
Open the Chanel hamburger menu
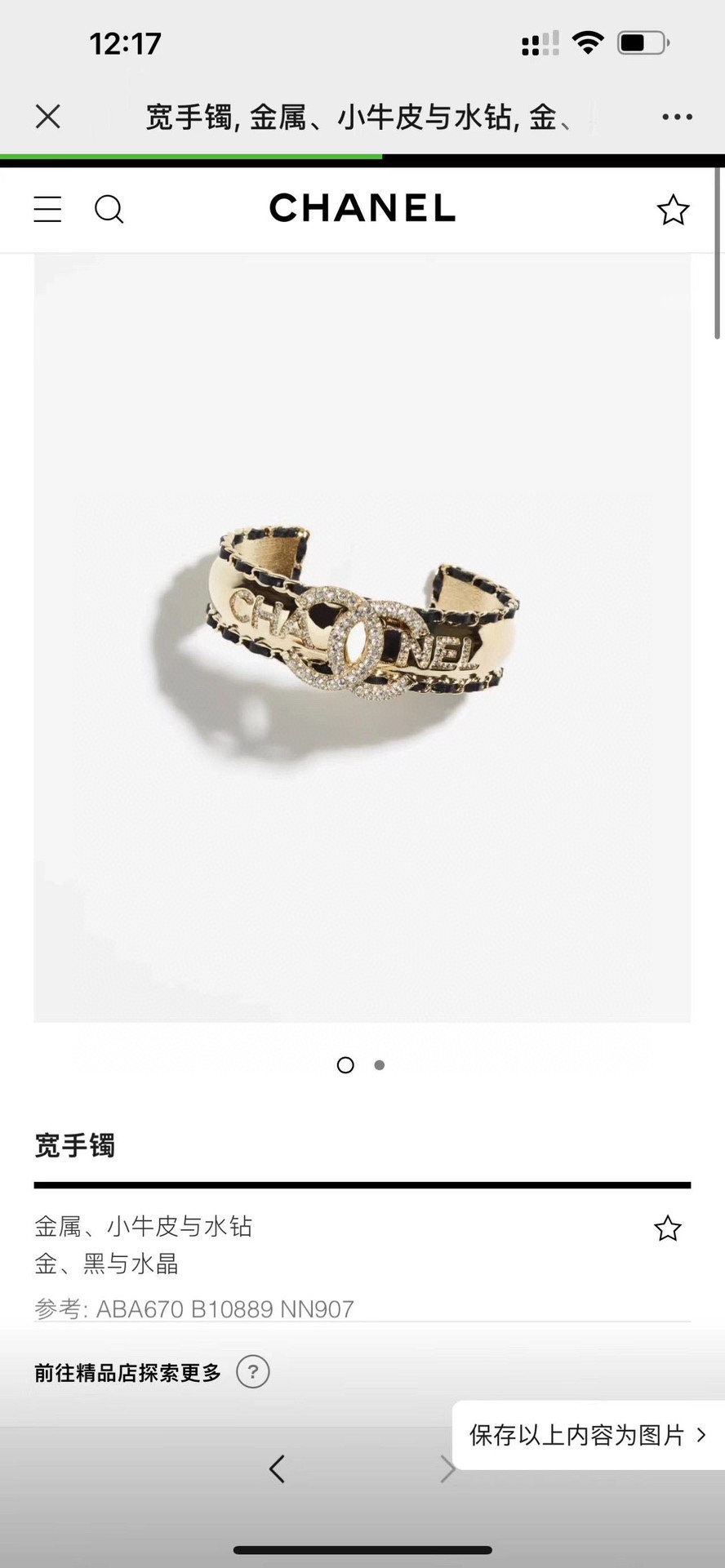point(47,209)
